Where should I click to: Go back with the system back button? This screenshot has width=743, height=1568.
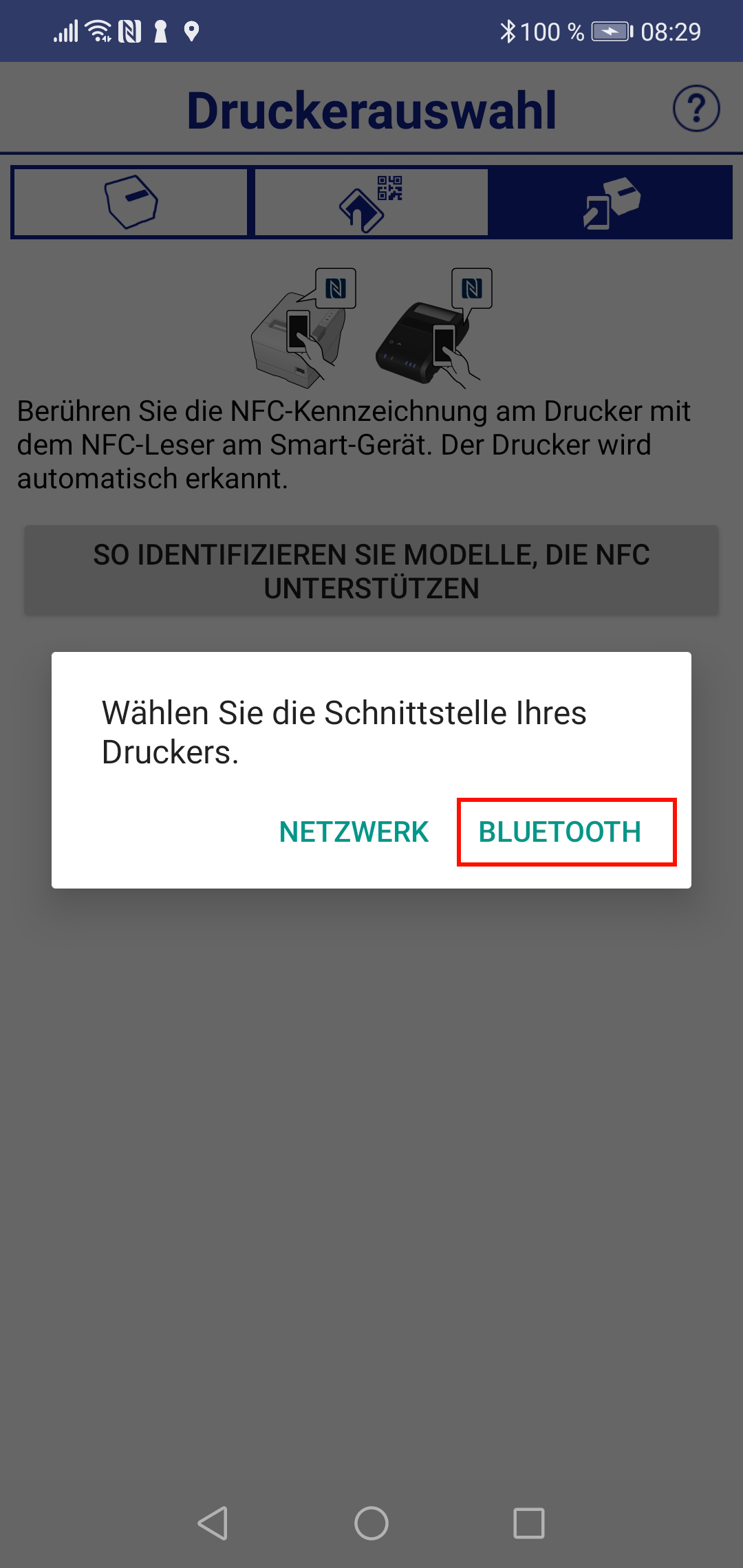point(213,1523)
